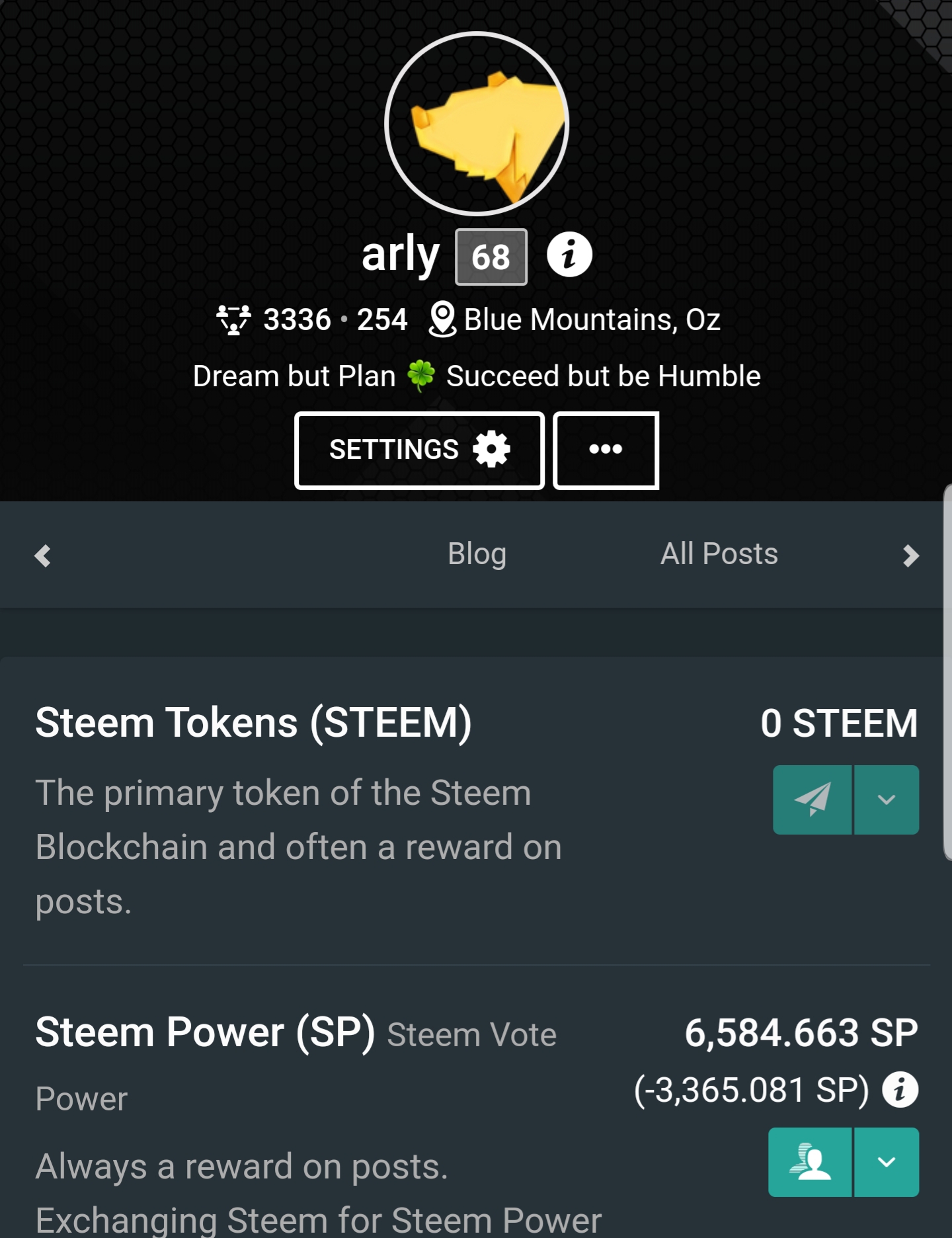Expand the STEEM actions dropdown
The image size is (952, 1238).
pyautogui.click(x=887, y=800)
